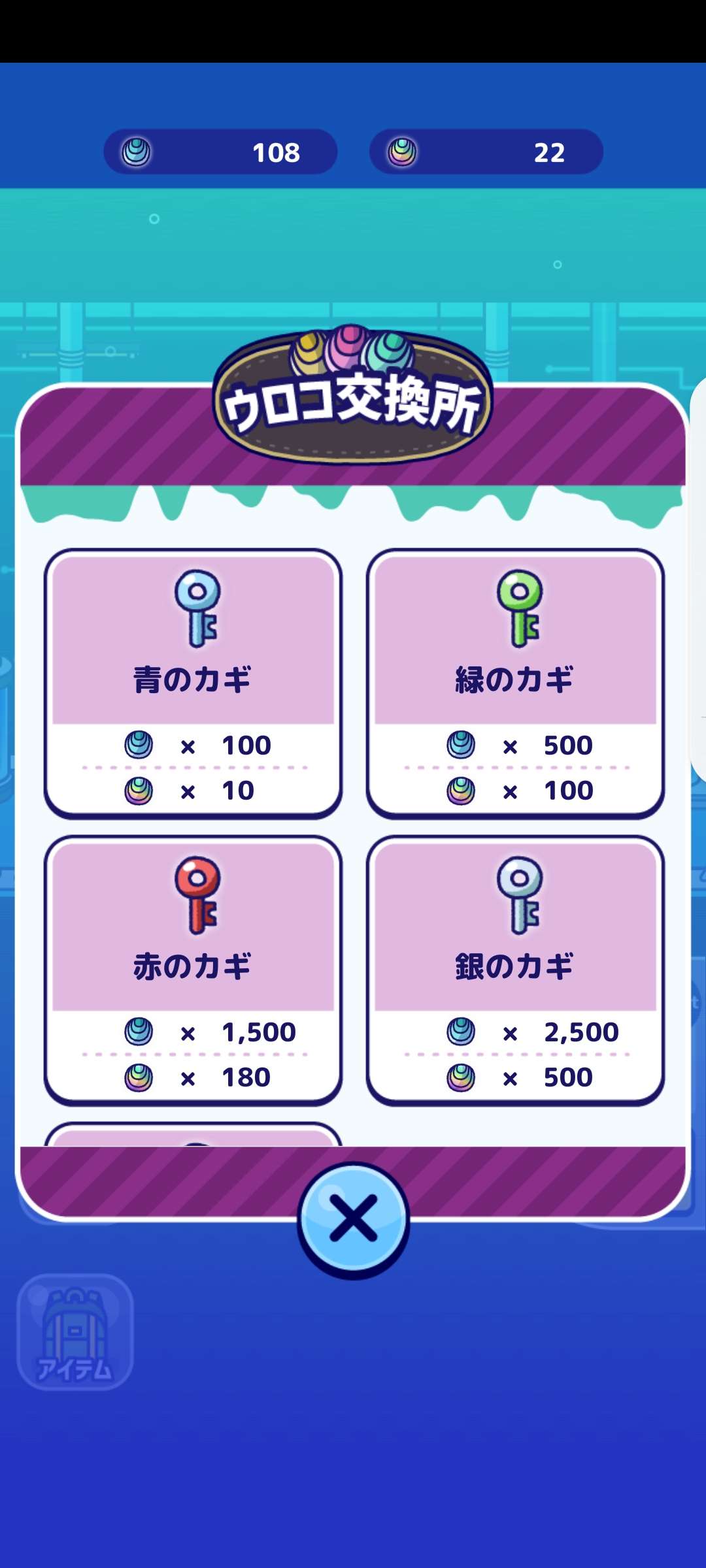706x1568 pixels.
Task: Select the 緑のカギ exchange card
Action: [515, 683]
